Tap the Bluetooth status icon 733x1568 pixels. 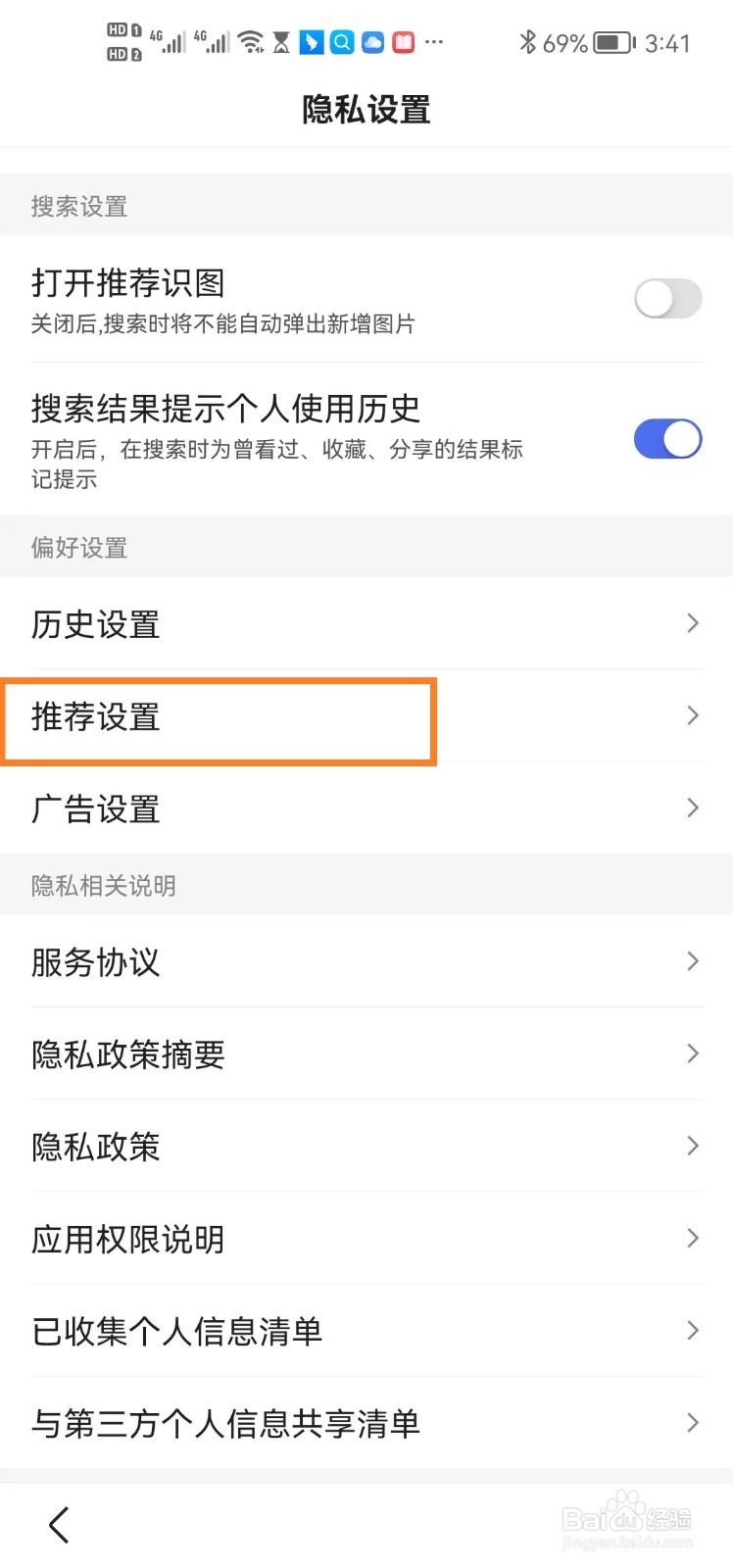[x=527, y=42]
